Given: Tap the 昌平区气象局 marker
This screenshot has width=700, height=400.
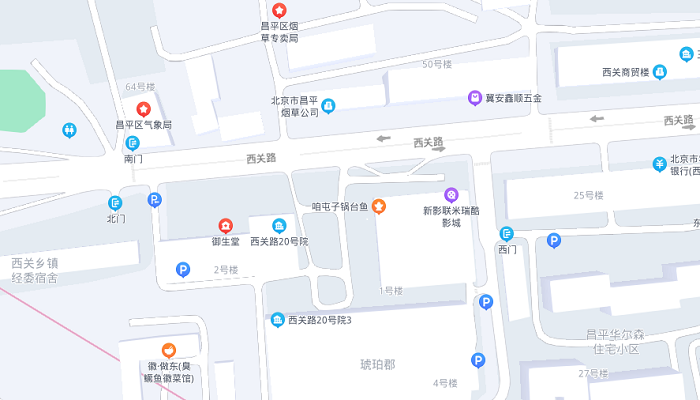Looking at the screenshot, I should click(143, 109).
